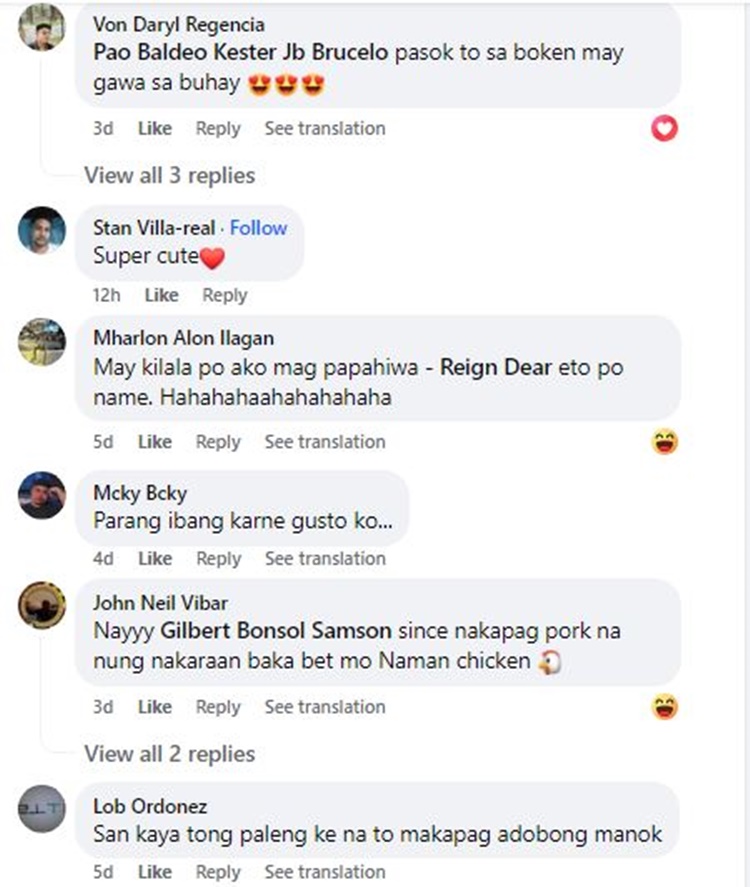Expand View all 2 replies

point(169,754)
